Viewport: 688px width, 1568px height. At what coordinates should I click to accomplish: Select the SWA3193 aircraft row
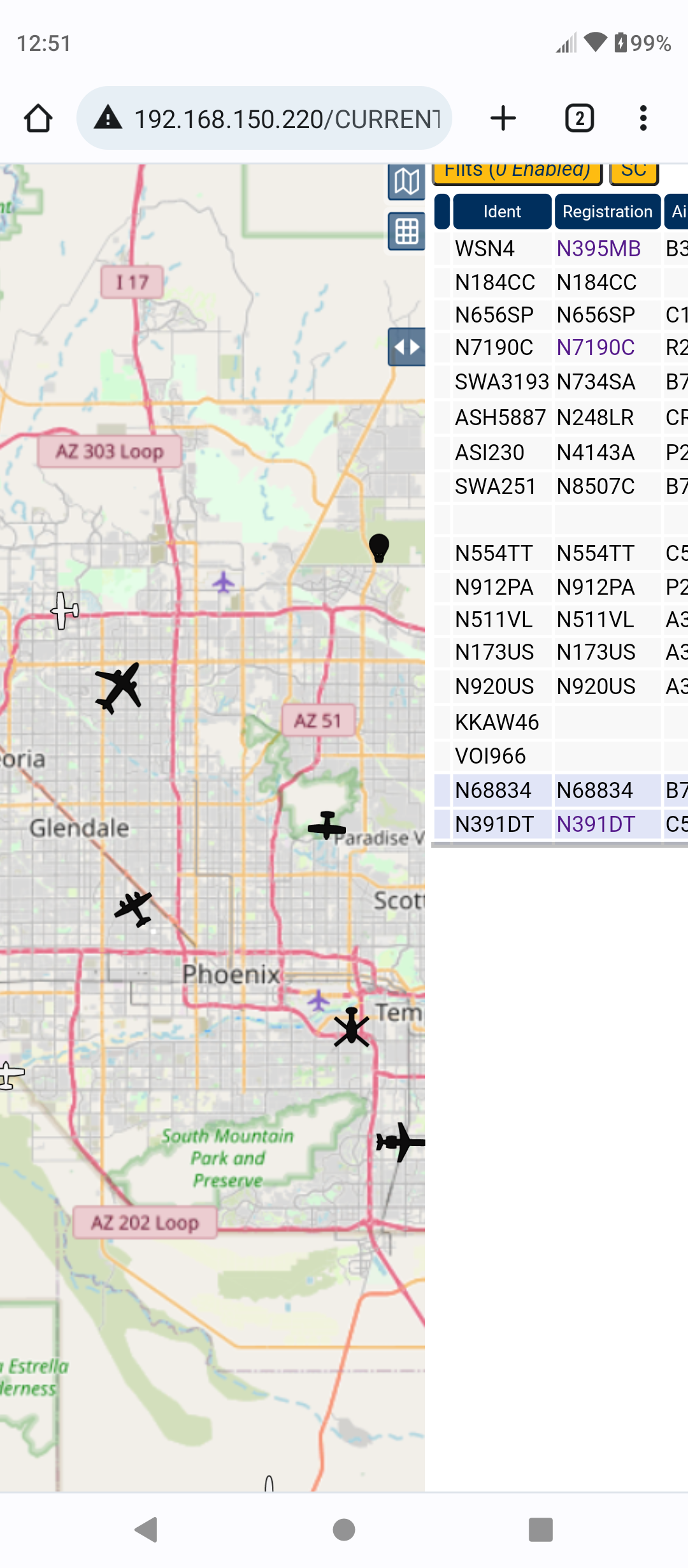pyautogui.click(x=561, y=382)
